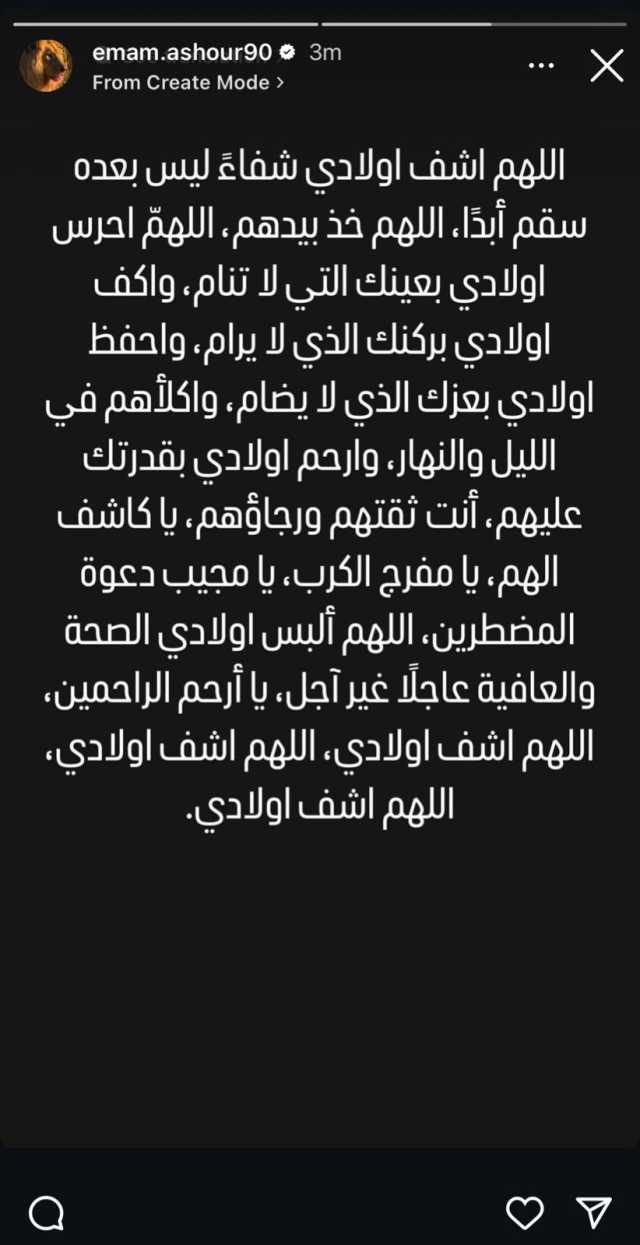Screen dimensions: 640x1245
Task: Share the story via paper plane icon
Action: 594,1212
